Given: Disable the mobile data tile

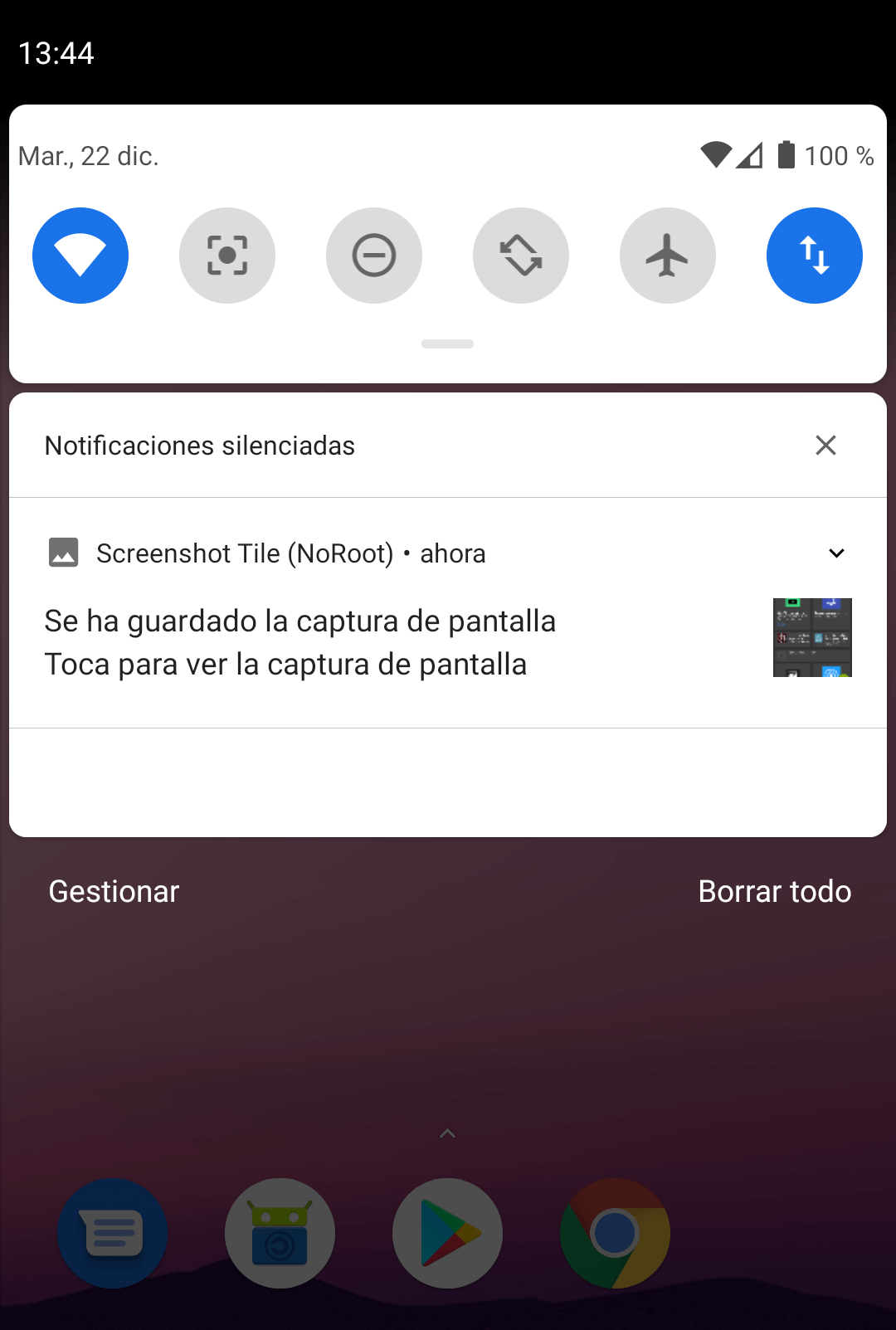Looking at the screenshot, I should click(x=814, y=256).
